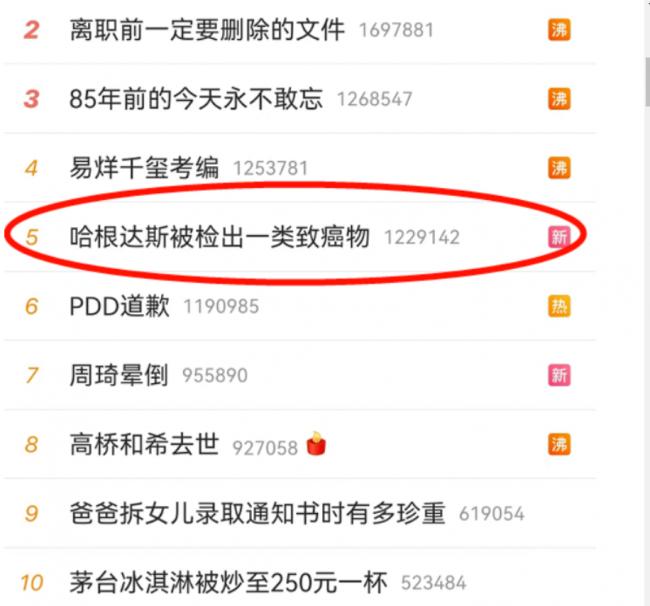
Task: Open the topic 离职前一定要删除的文件
Action: 208,30
